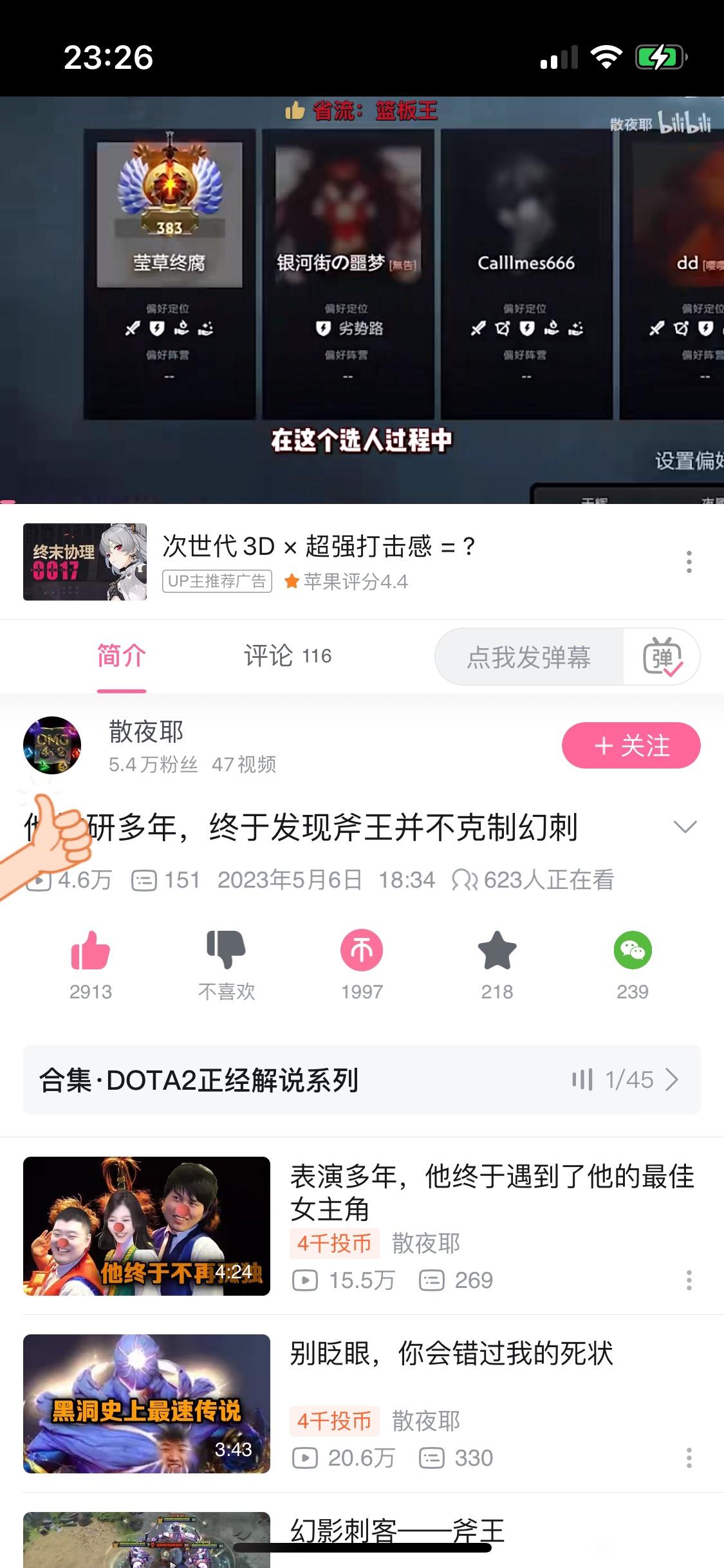724x1568 pixels.
Task: Open the 合集·DOTA2正经解说系列 collection list
Action: 362,1079
